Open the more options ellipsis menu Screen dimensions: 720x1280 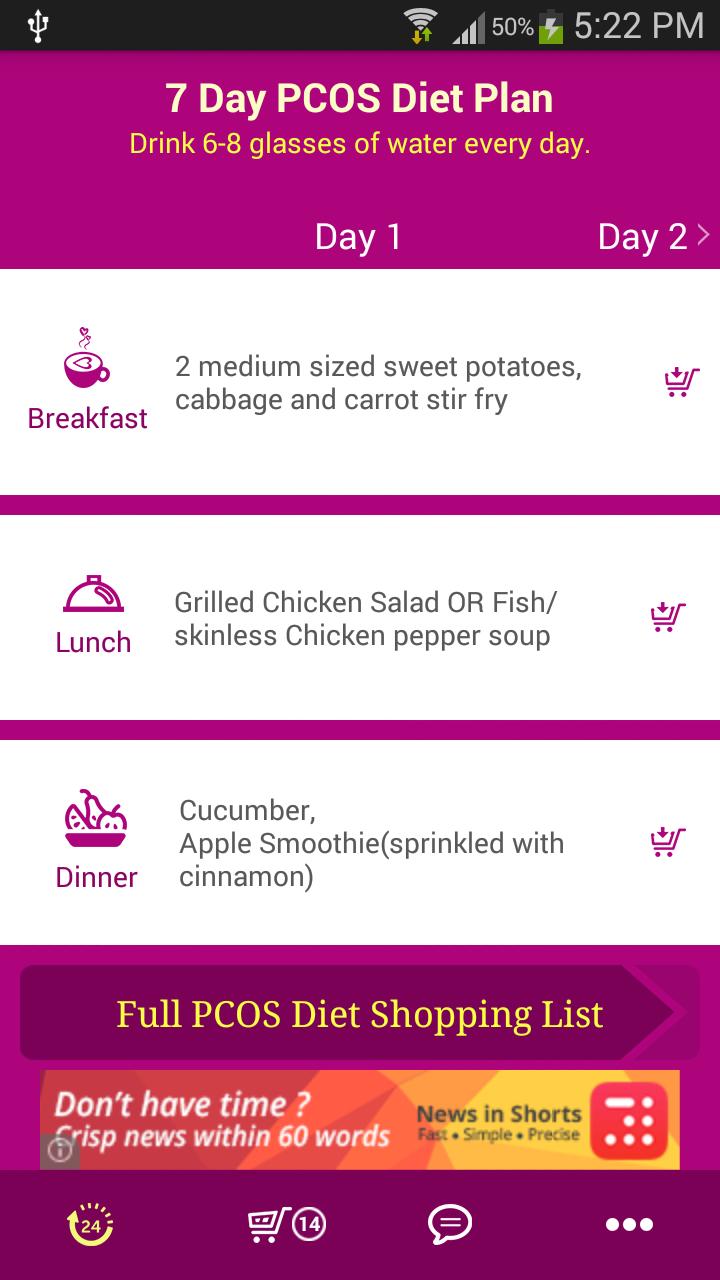(x=630, y=1223)
